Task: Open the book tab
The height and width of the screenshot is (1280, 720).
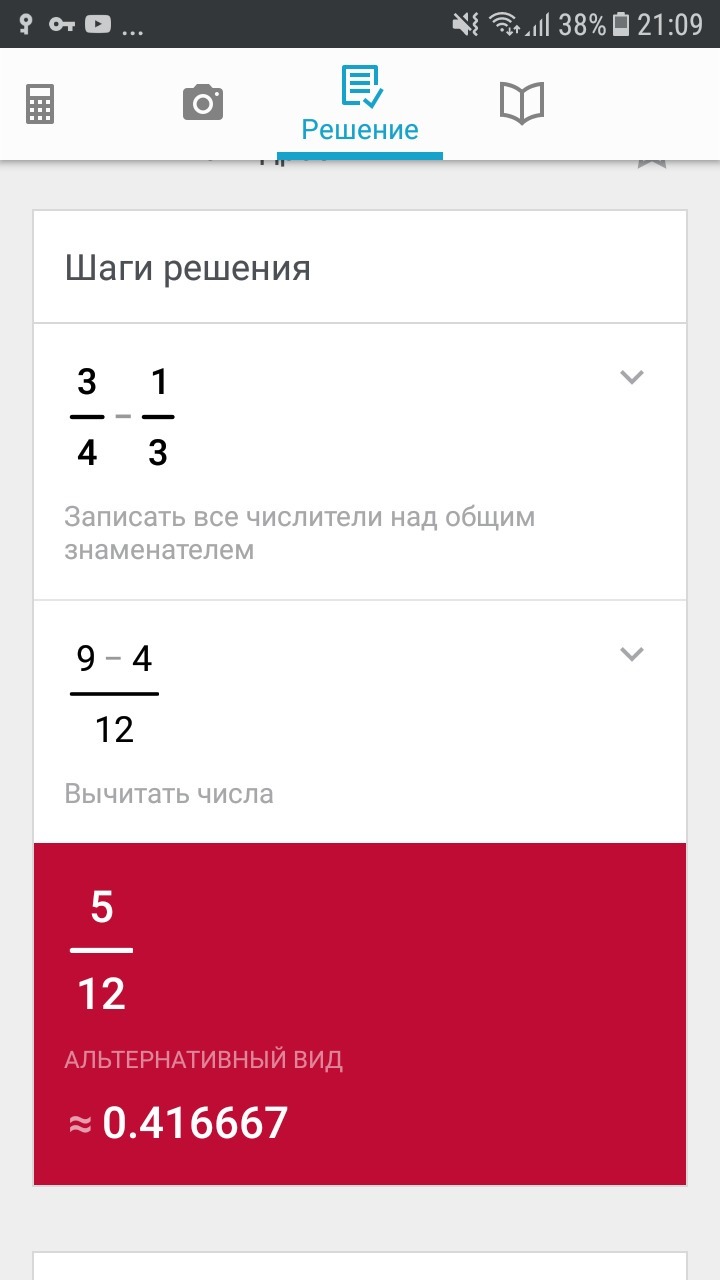Action: tap(521, 104)
